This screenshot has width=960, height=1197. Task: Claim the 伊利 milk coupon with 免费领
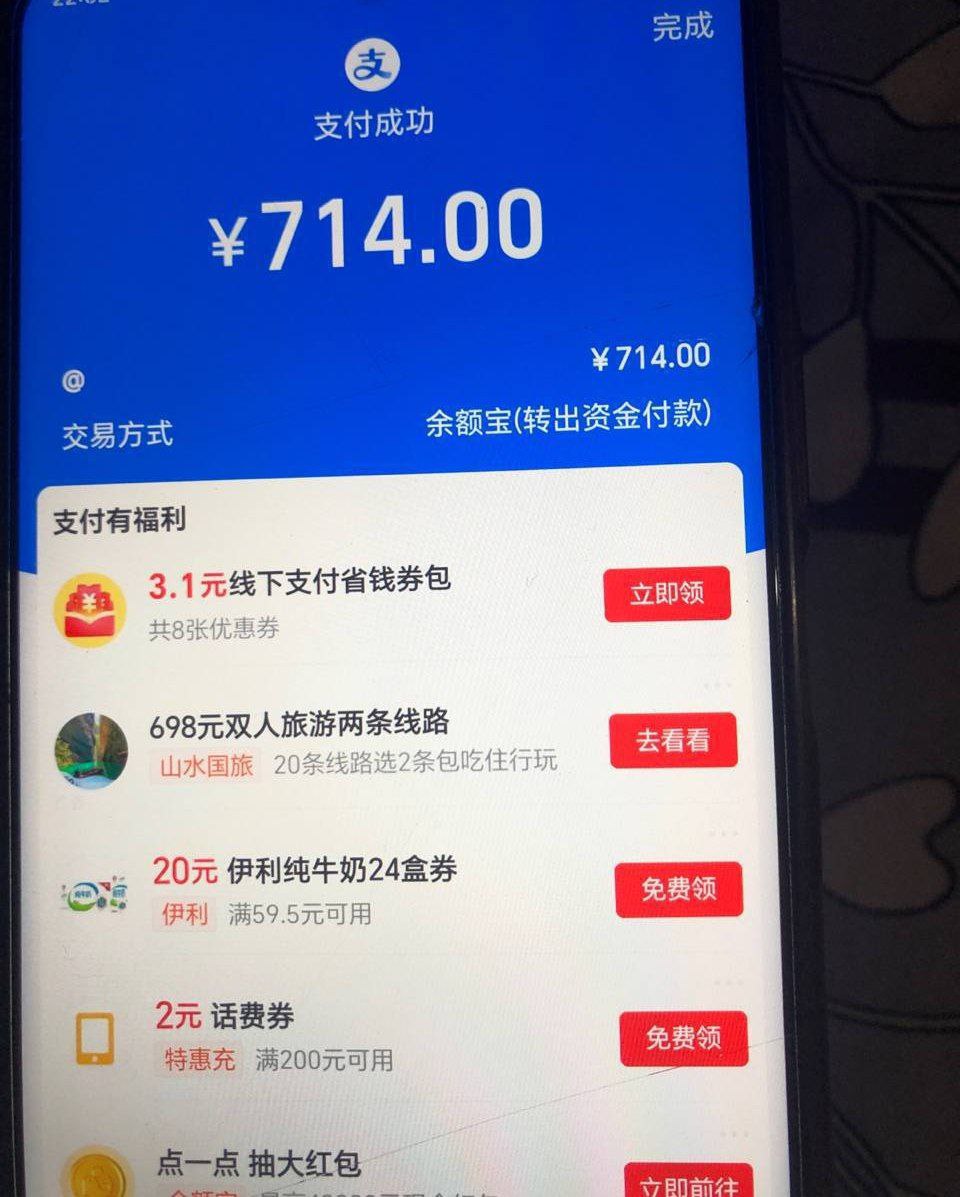(679, 889)
